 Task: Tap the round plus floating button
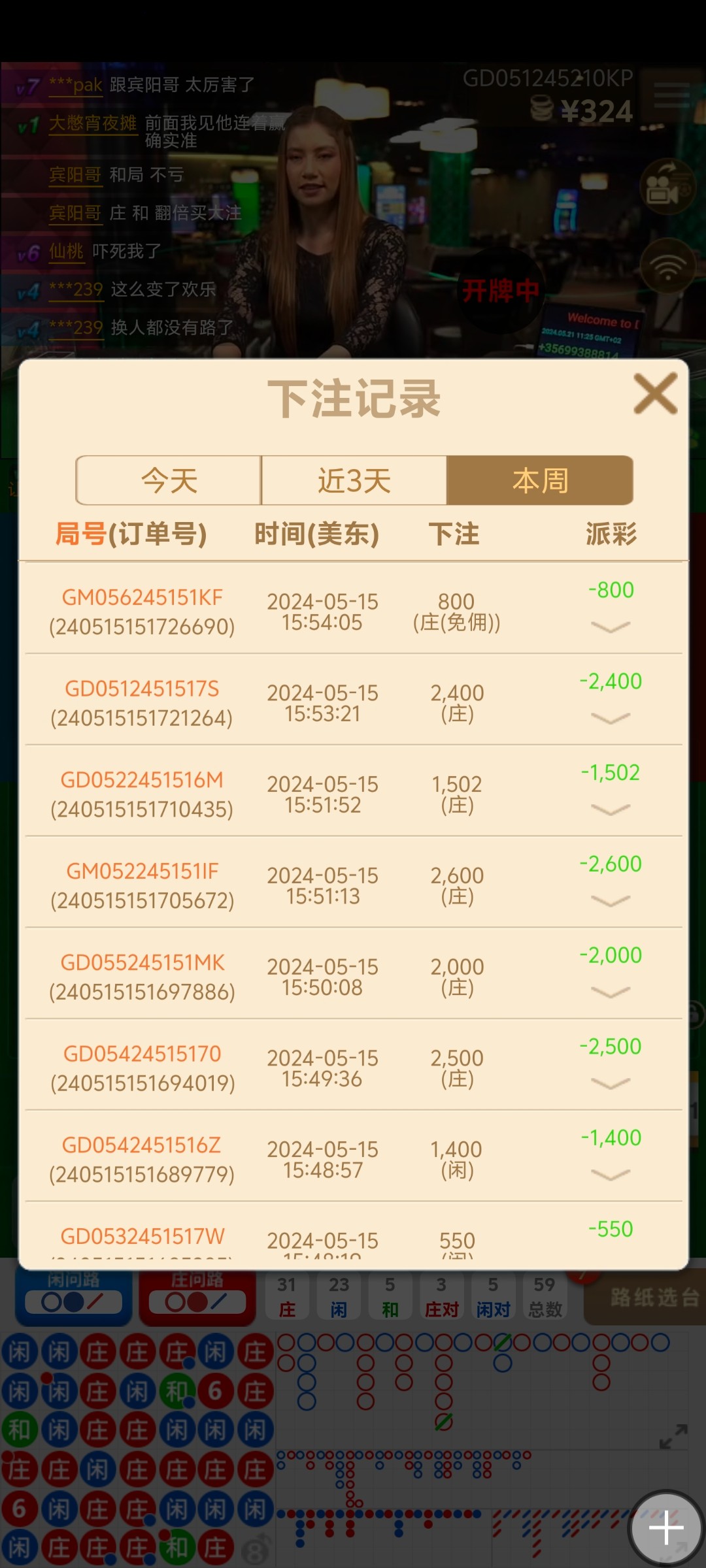665,1528
